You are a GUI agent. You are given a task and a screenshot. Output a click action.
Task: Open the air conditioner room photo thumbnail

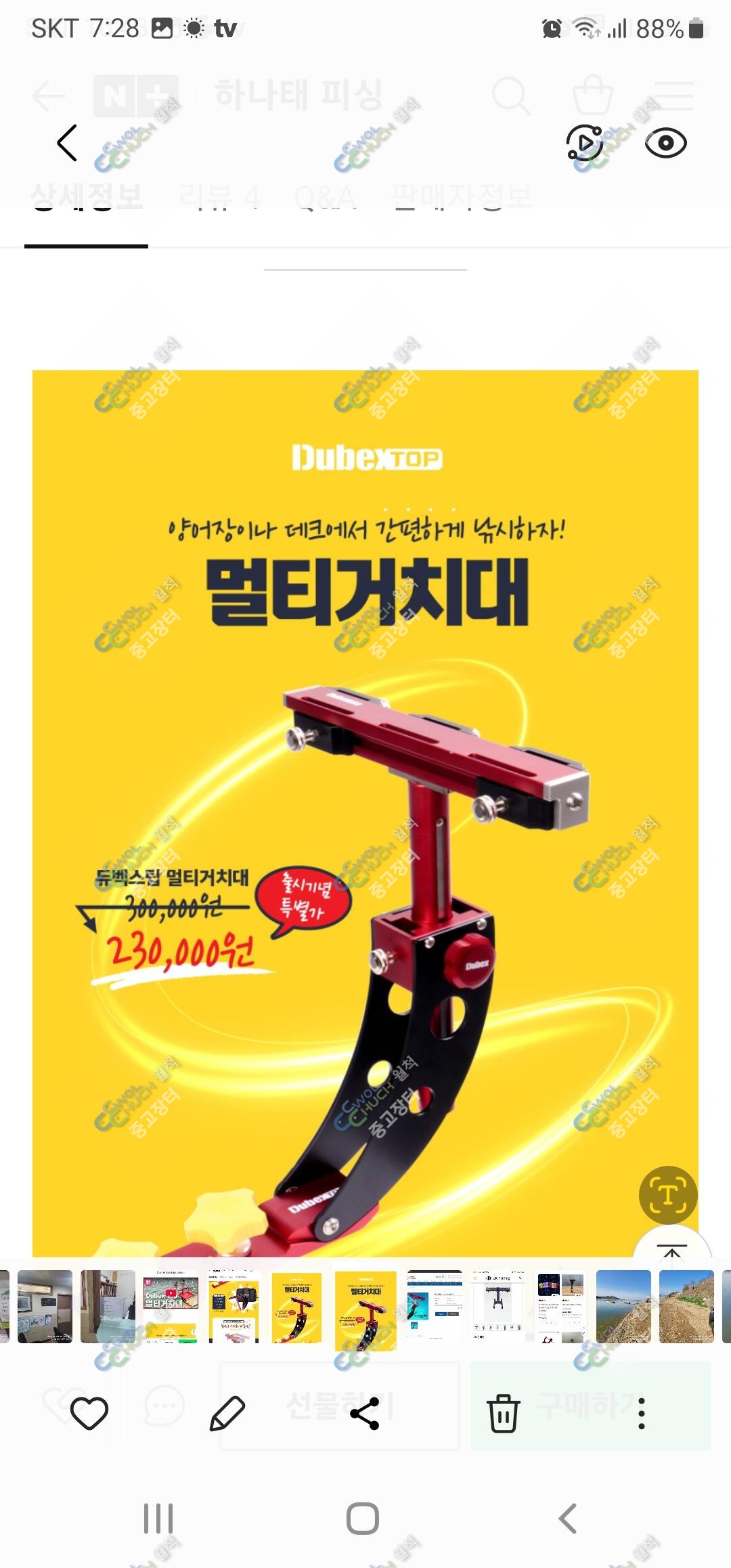[45, 1307]
